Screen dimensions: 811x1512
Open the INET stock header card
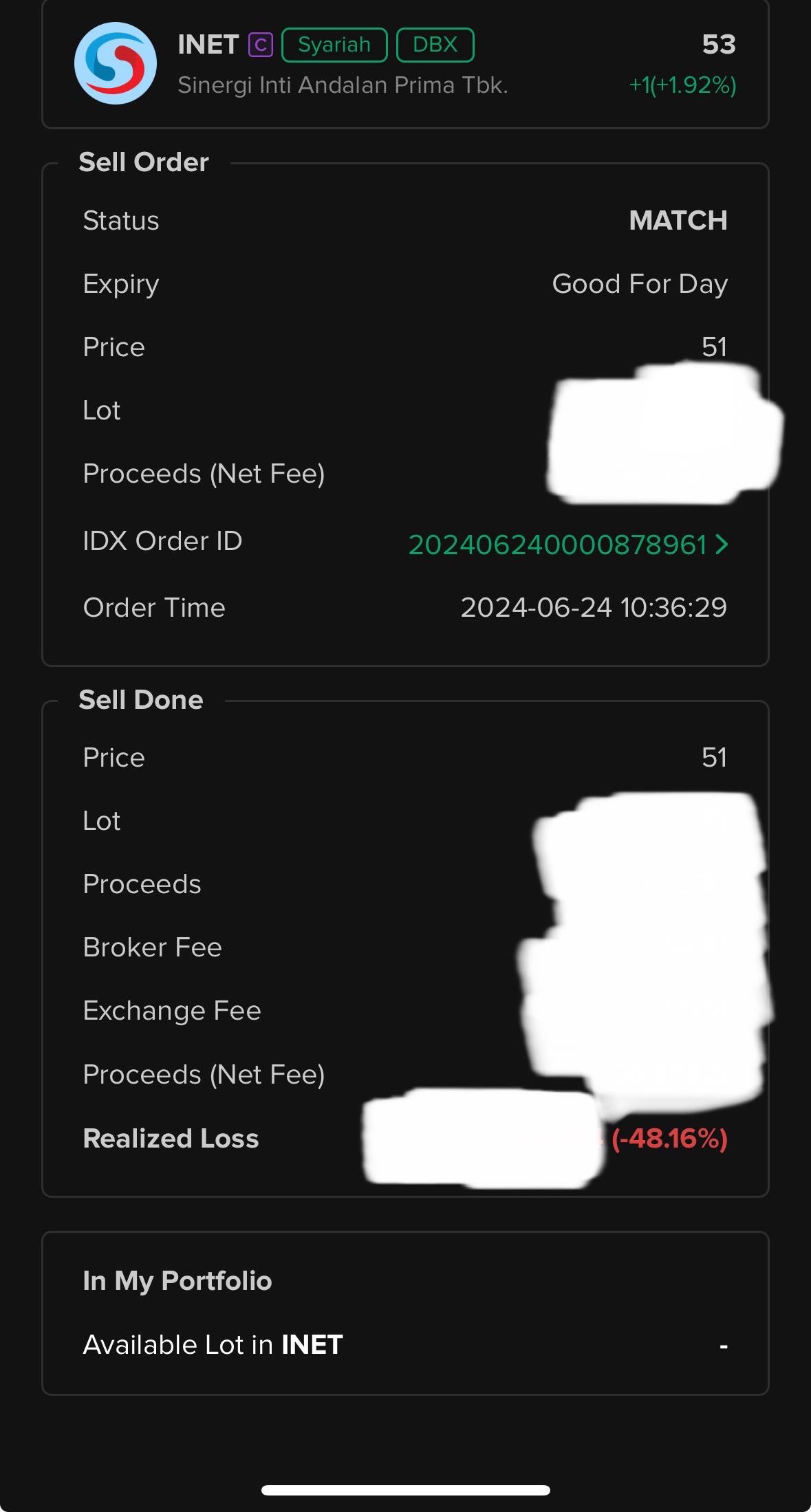pyautogui.click(x=404, y=65)
